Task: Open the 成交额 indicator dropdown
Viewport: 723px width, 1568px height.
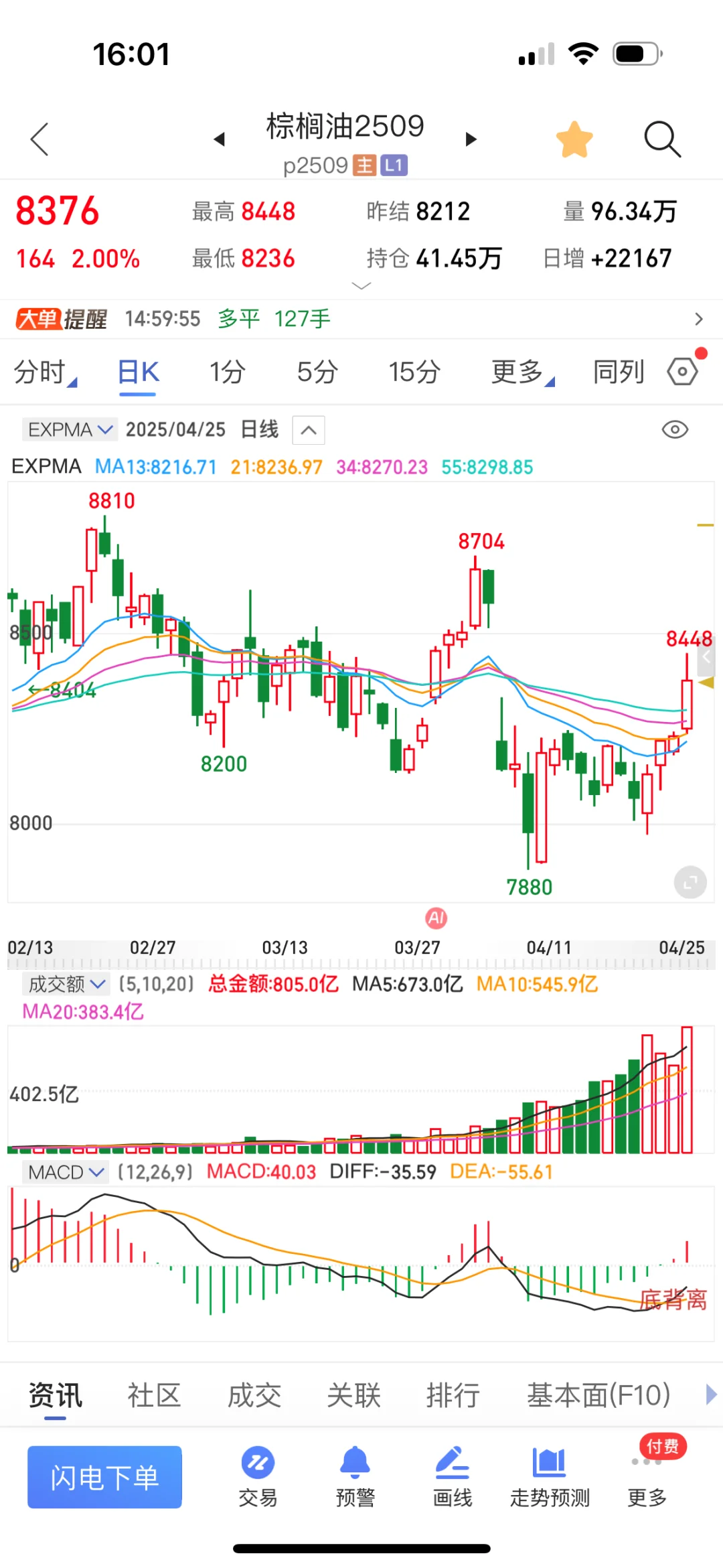Action: coord(66,984)
